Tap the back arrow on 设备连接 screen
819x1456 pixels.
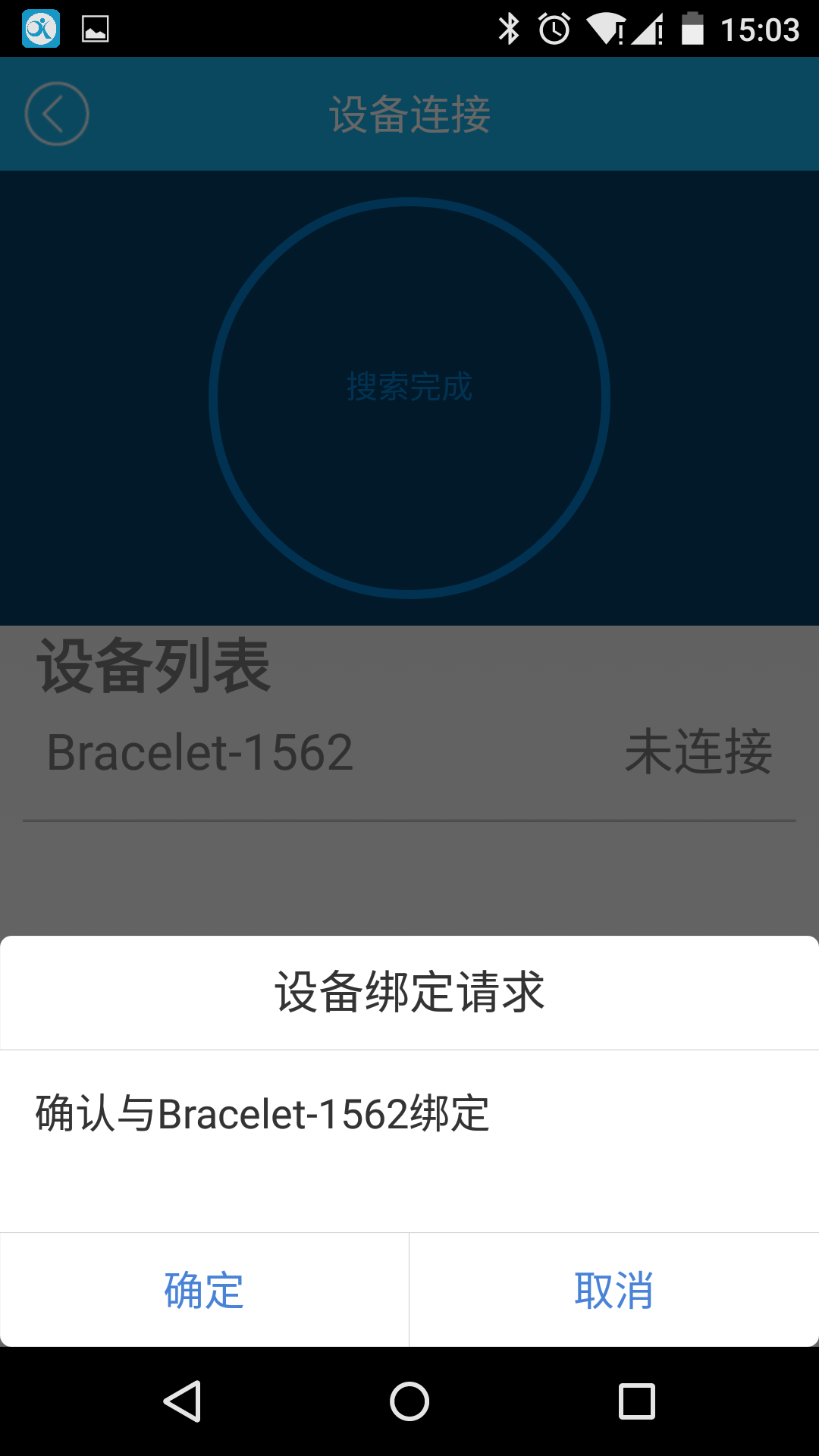pyautogui.click(x=55, y=112)
